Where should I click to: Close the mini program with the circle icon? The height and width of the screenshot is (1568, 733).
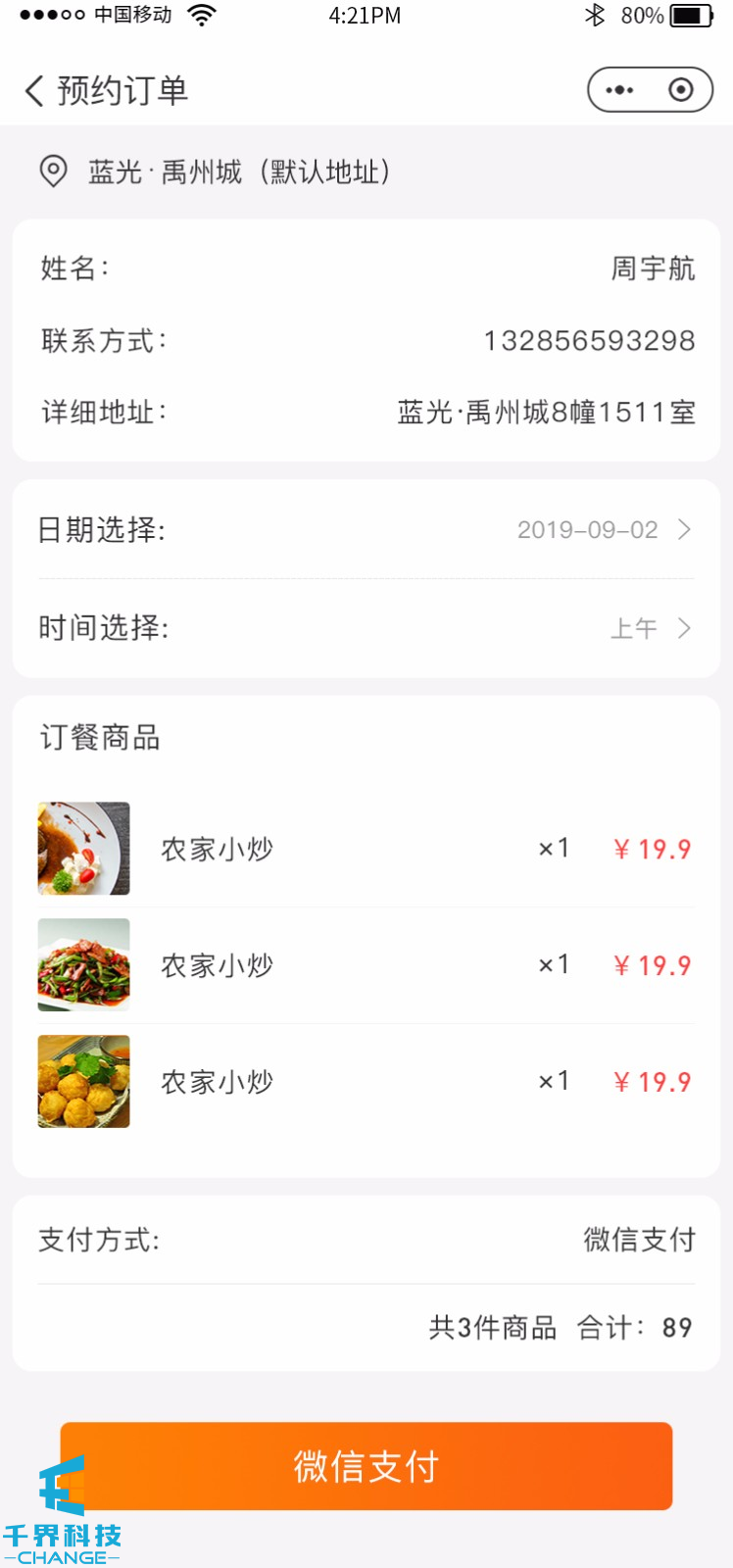click(x=680, y=91)
